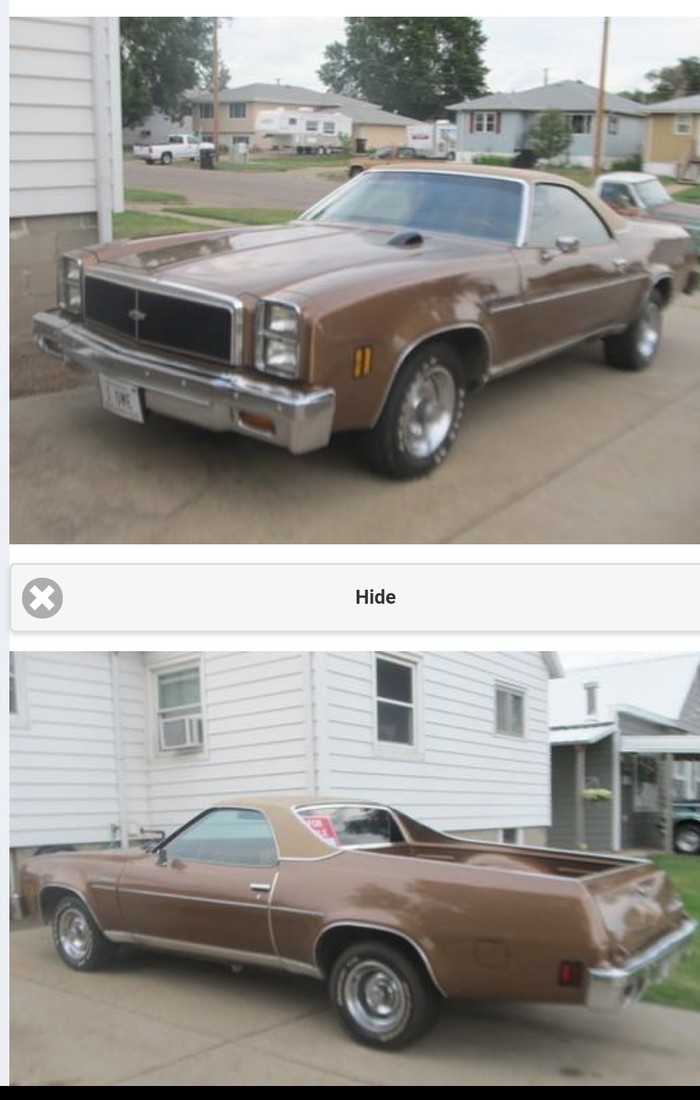
Task: Tap the Hide button
Action: (x=375, y=597)
